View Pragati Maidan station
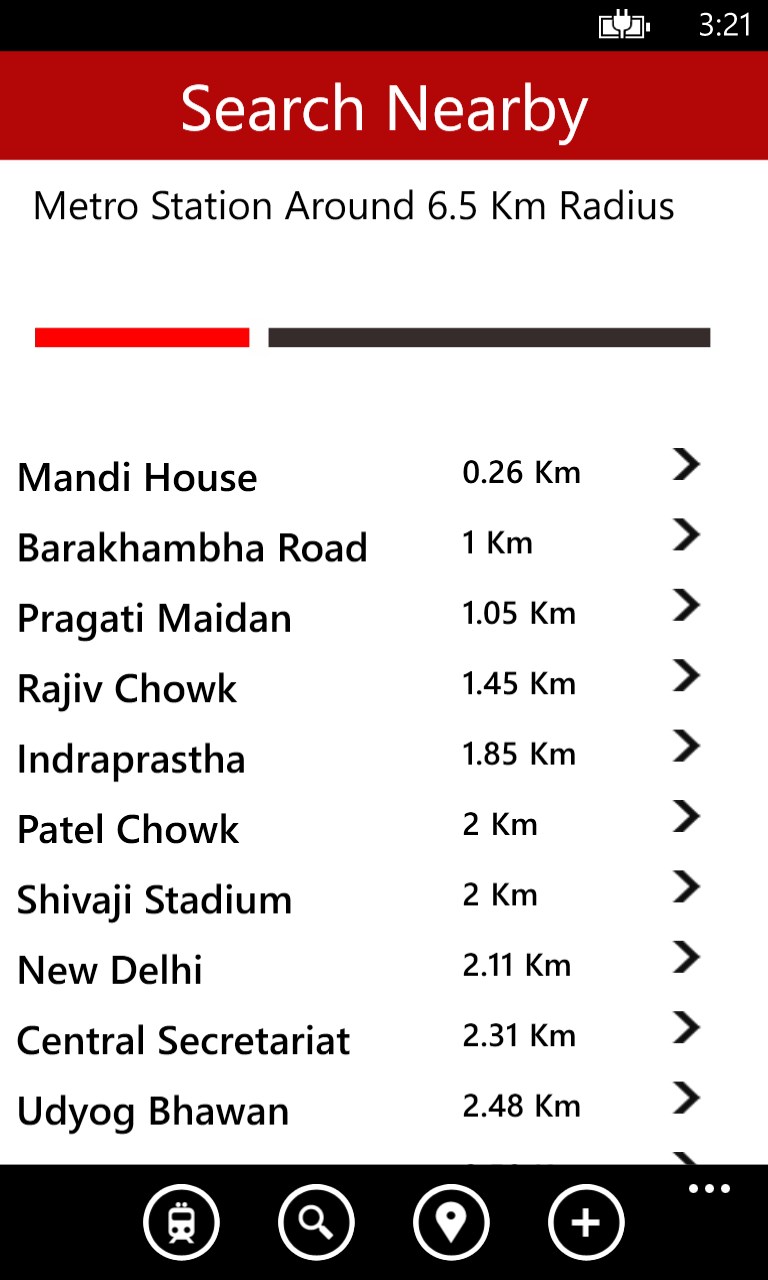 click(x=154, y=618)
